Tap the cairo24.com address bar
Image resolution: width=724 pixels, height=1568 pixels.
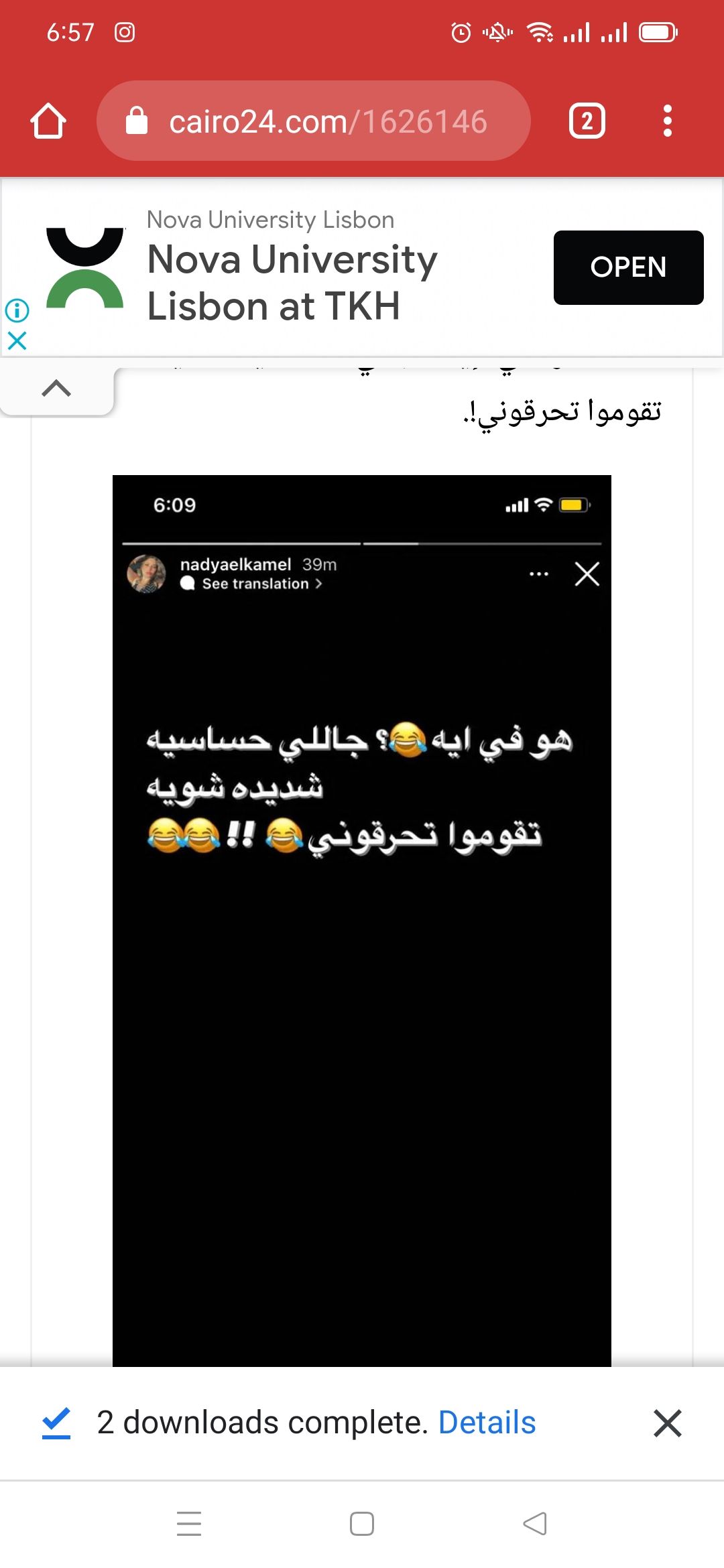(x=313, y=121)
